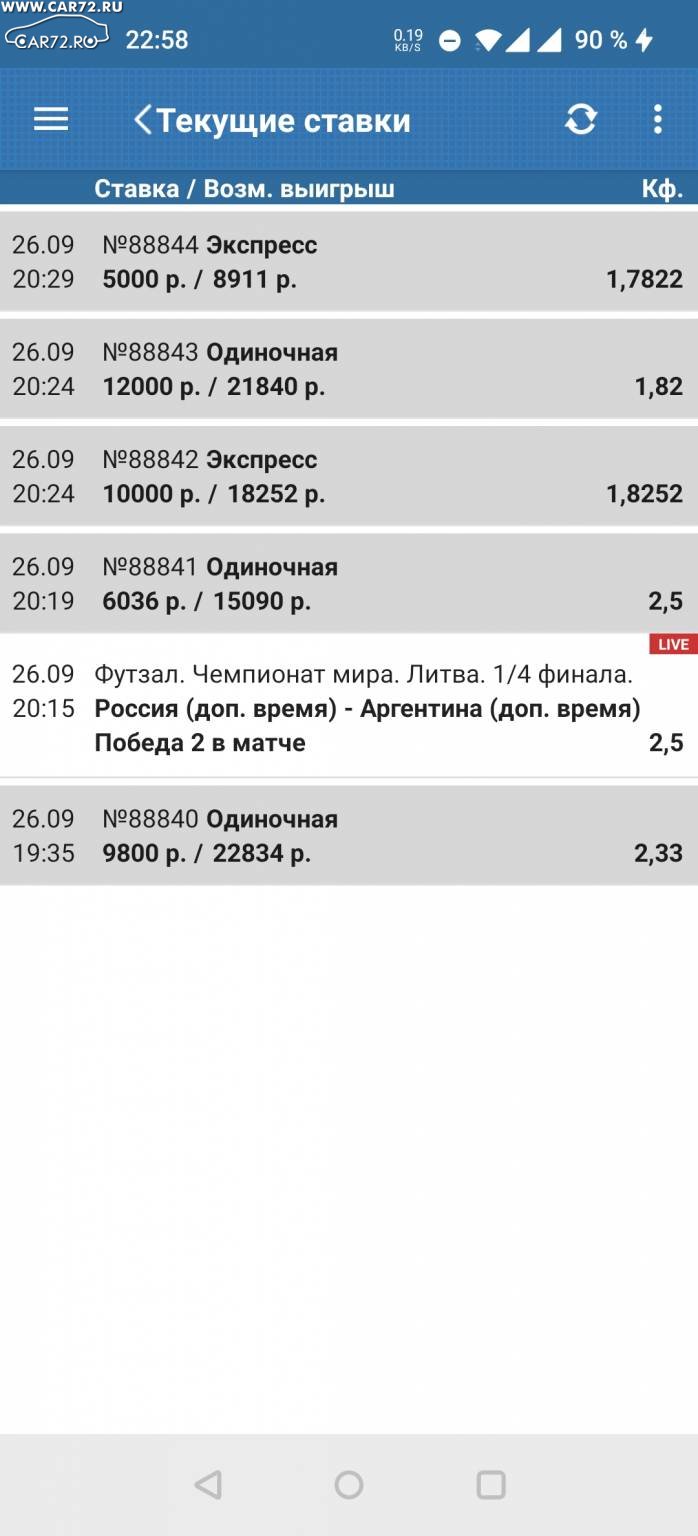This screenshot has width=698, height=1536.
Task: Open recent apps from the navigation bar
Action: click(x=490, y=1485)
